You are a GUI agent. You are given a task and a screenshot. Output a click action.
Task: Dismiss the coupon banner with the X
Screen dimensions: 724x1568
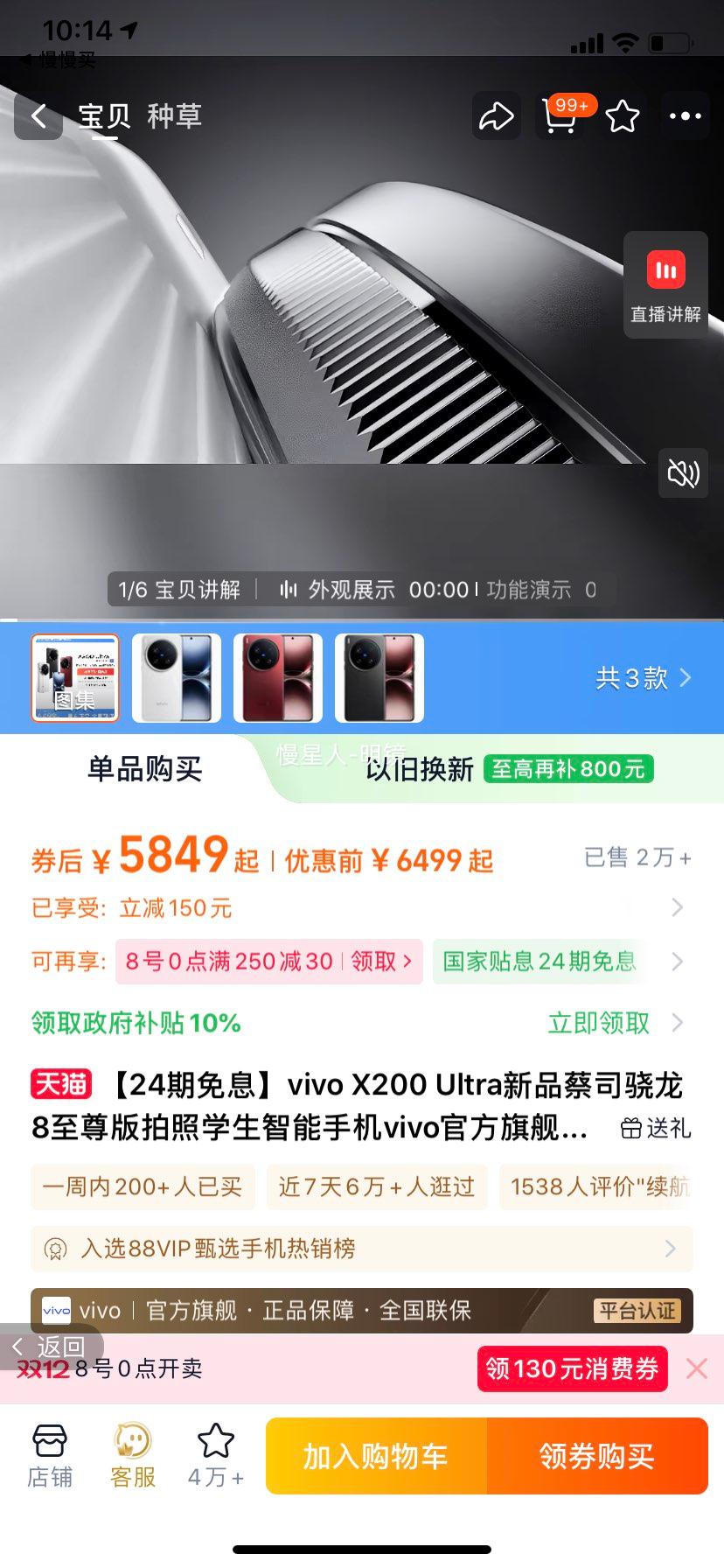pyautogui.click(x=697, y=1368)
